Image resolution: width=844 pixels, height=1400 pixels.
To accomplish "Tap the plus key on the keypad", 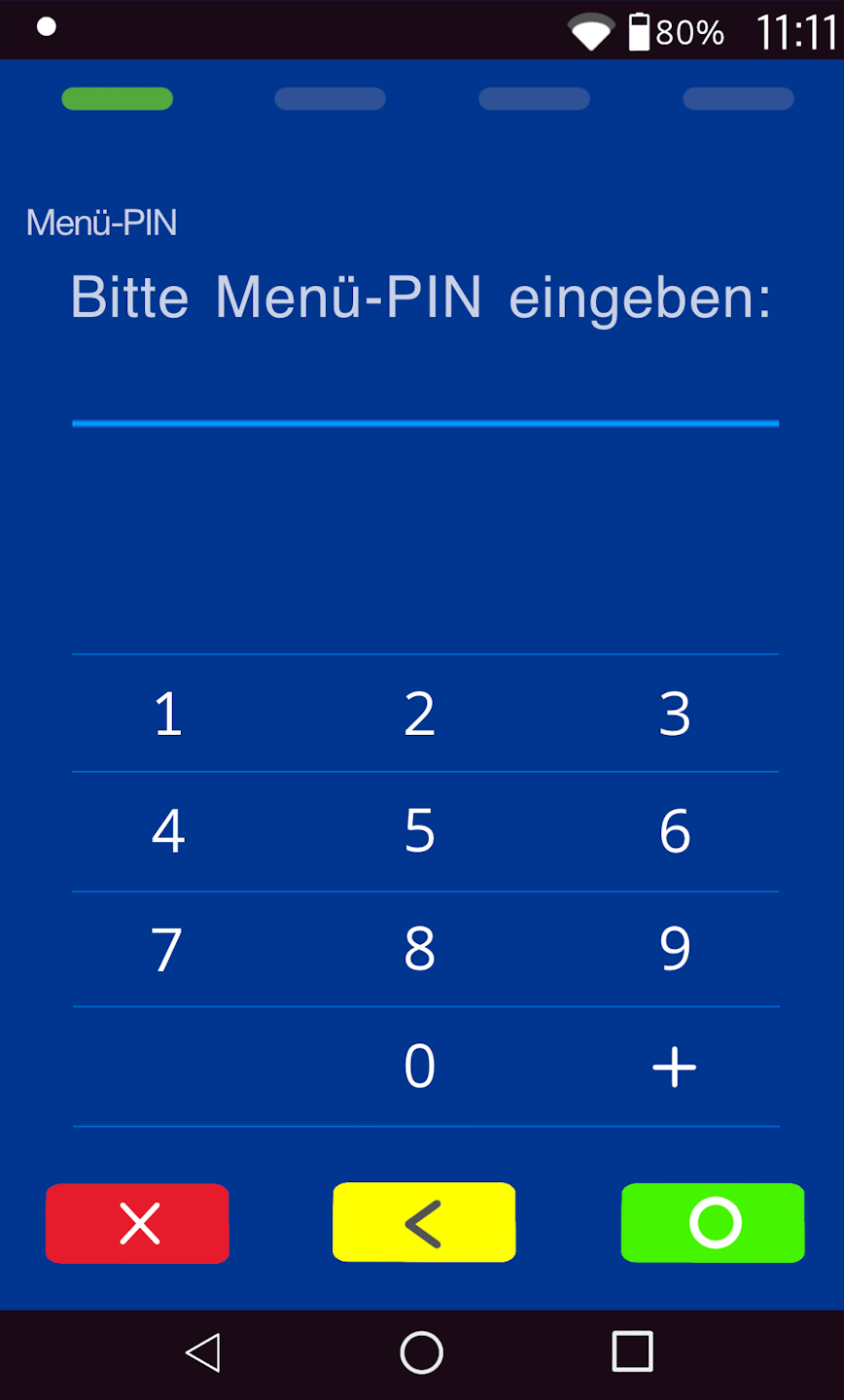I will [x=675, y=1067].
